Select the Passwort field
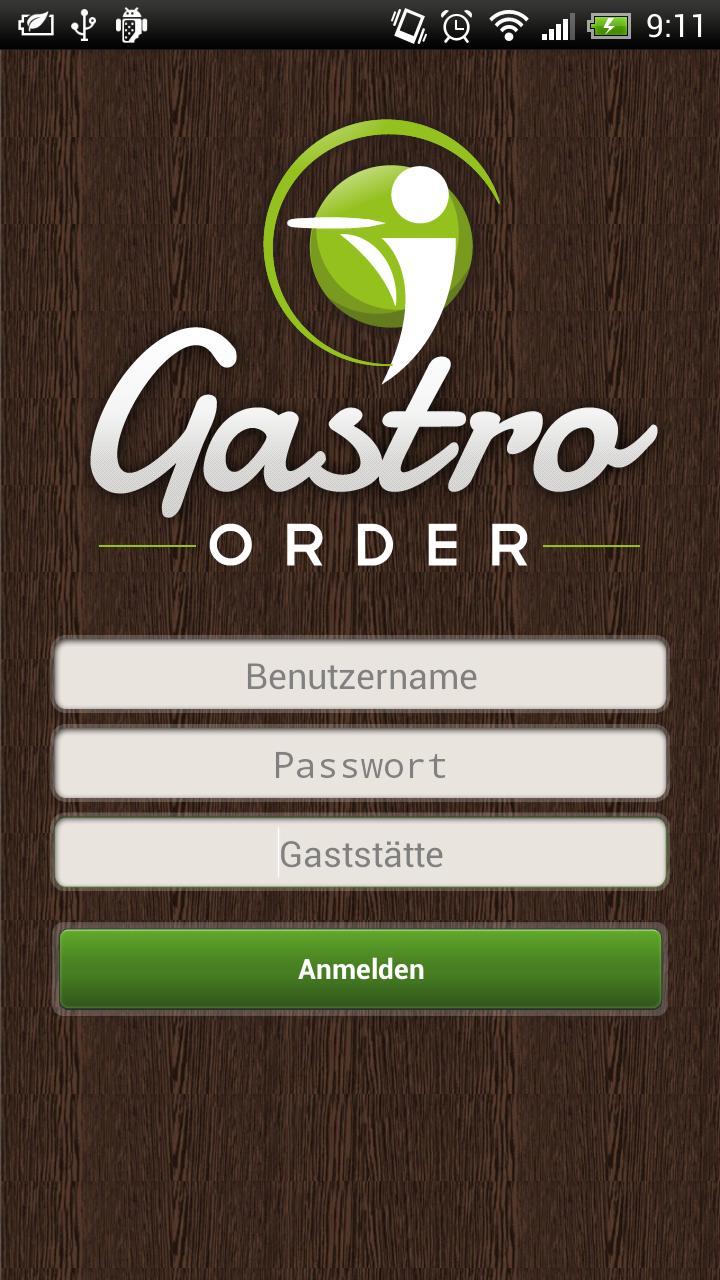Image resolution: width=720 pixels, height=1280 pixels. coord(360,765)
